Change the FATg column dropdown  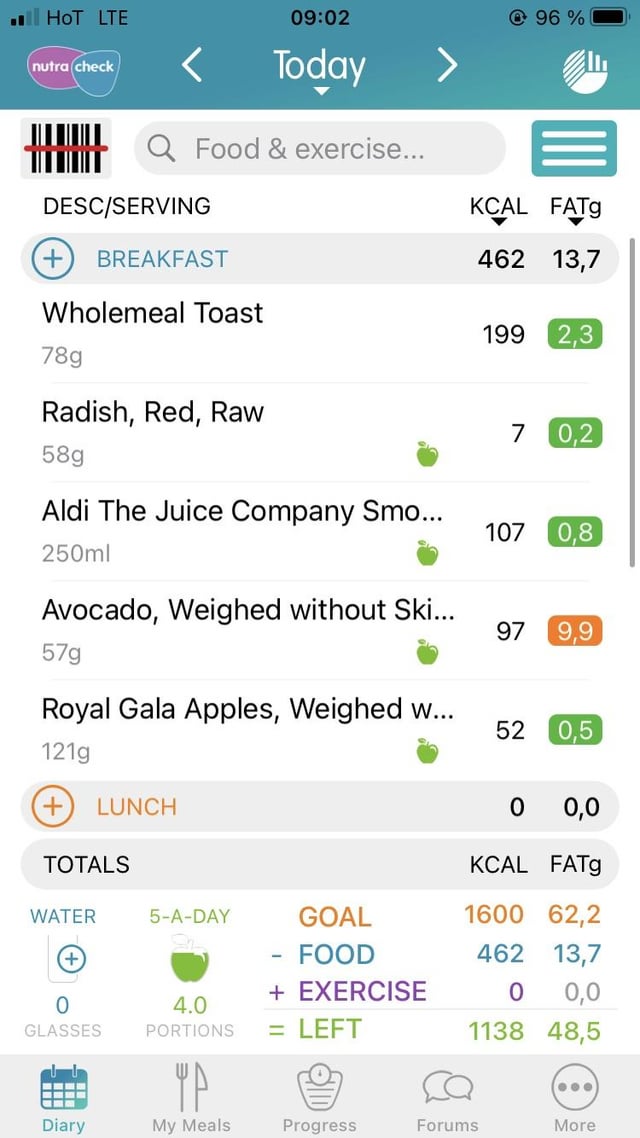point(575,211)
